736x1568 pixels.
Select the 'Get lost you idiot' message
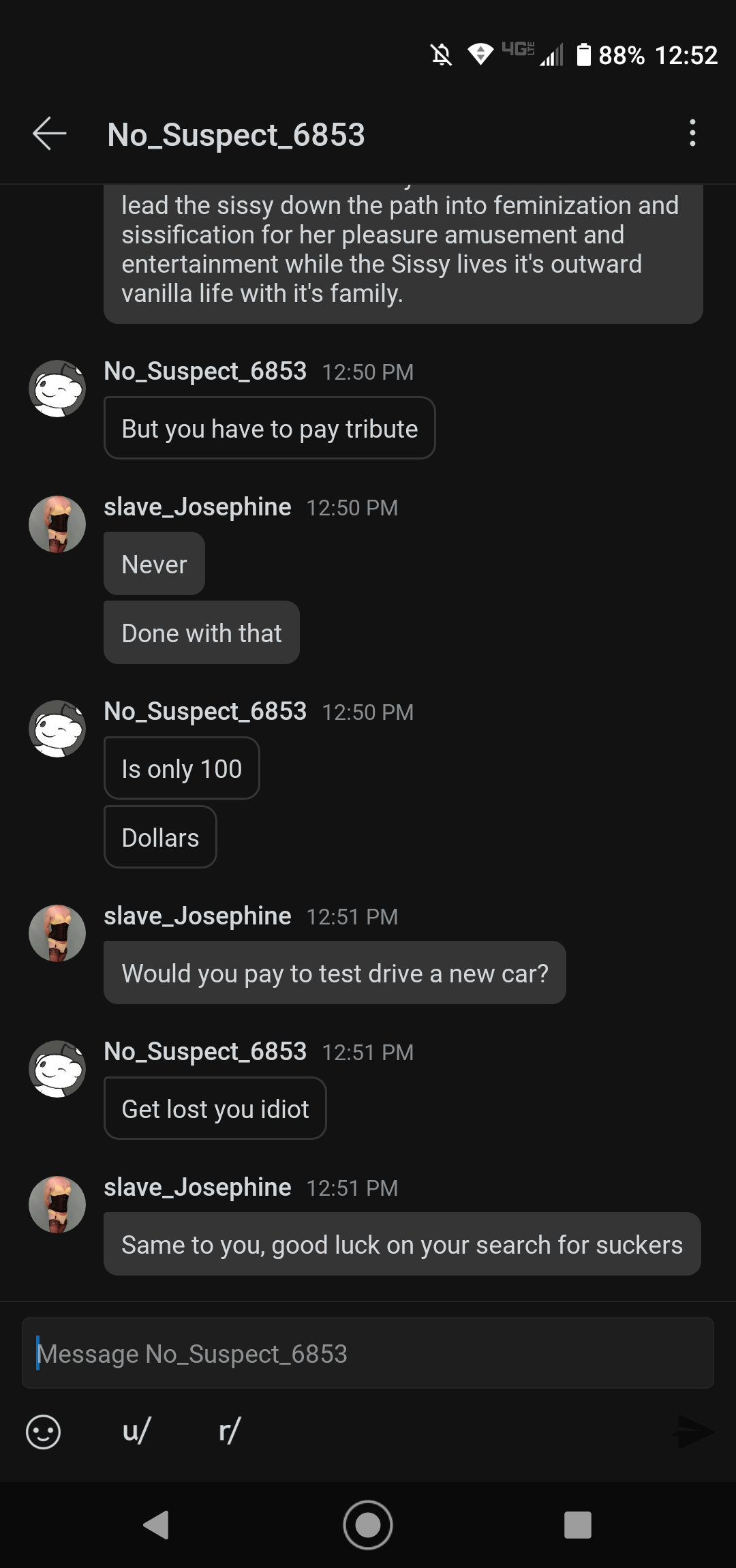click(215, 1109)
